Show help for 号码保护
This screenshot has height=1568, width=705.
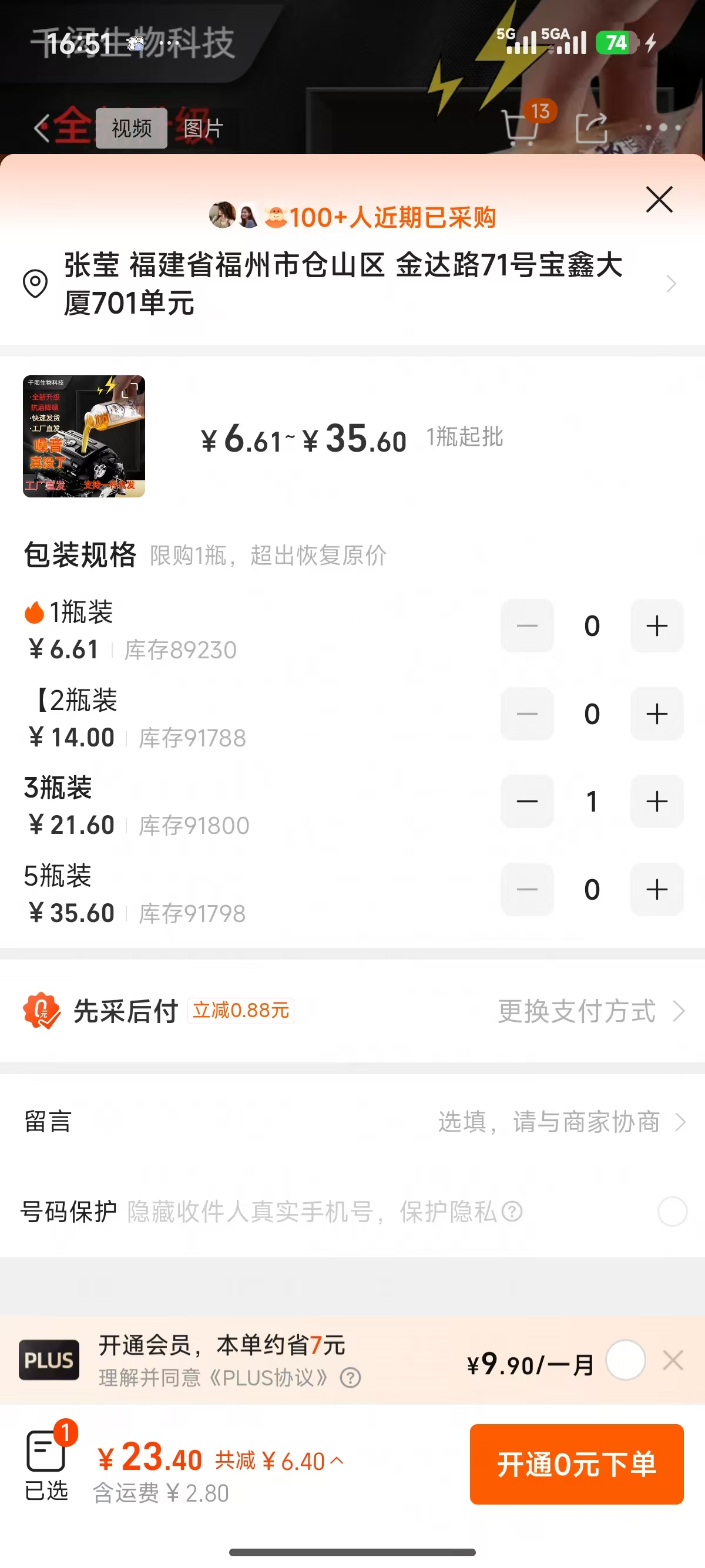[x=512, y=1212]
